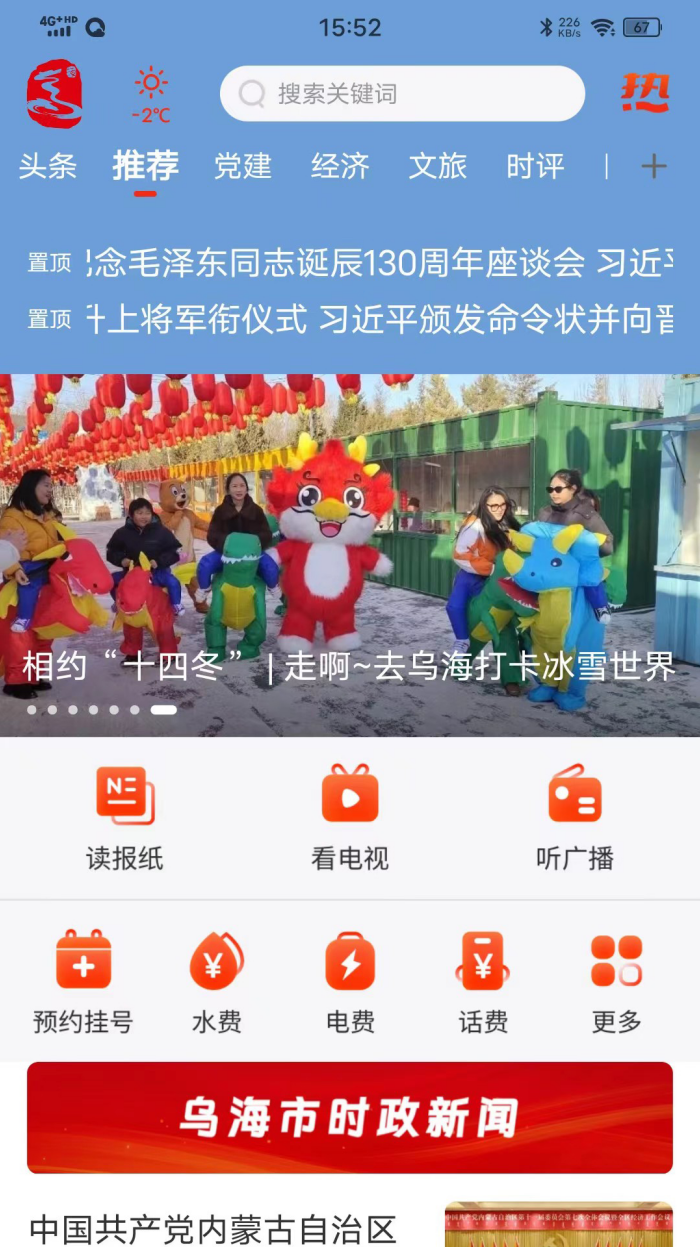700x1247 pixels.
Task: Add channels with the plus icon
Action: point(653,166)
